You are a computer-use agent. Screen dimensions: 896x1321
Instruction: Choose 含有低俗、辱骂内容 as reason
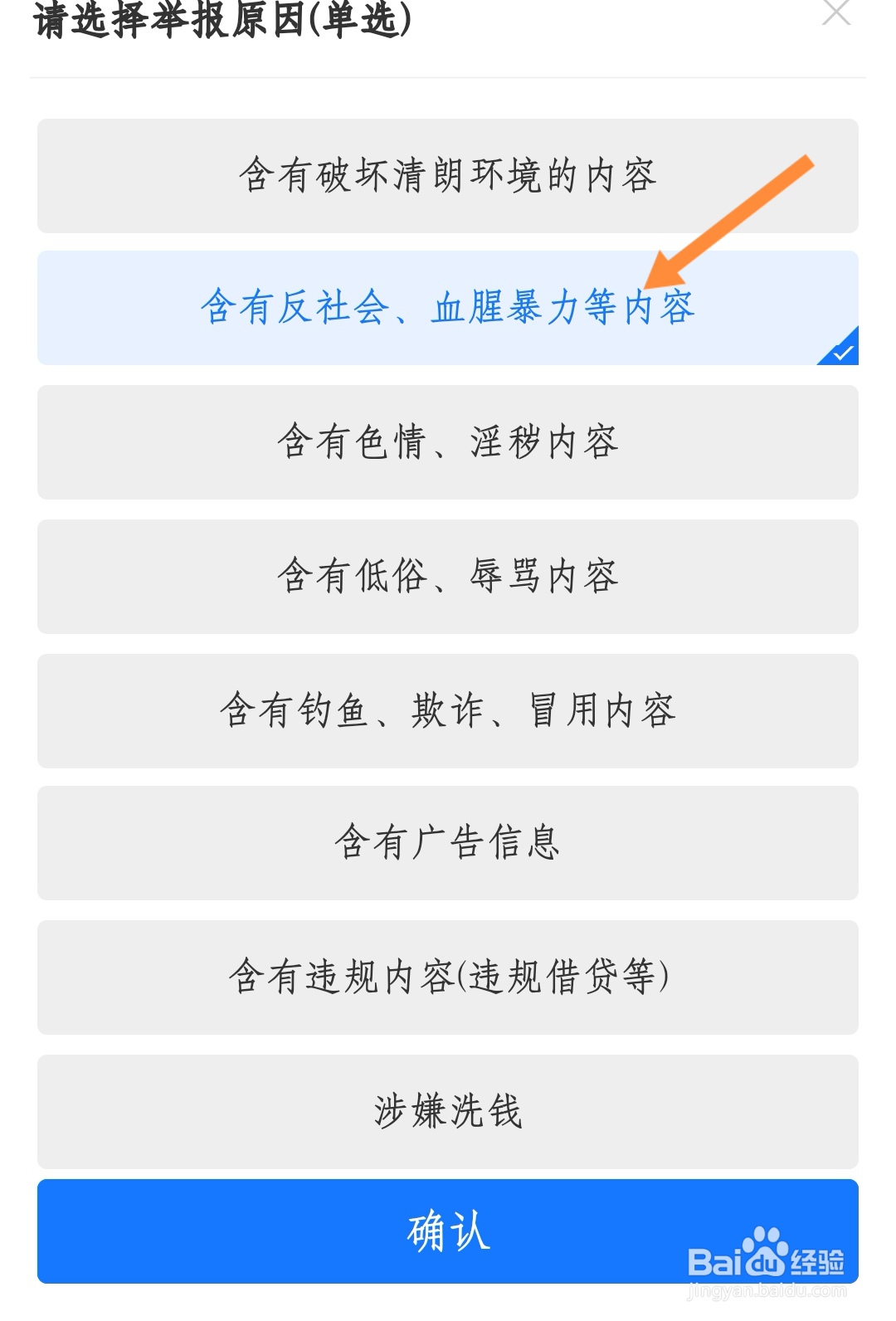pyautogui.click(x=448, y=577)
